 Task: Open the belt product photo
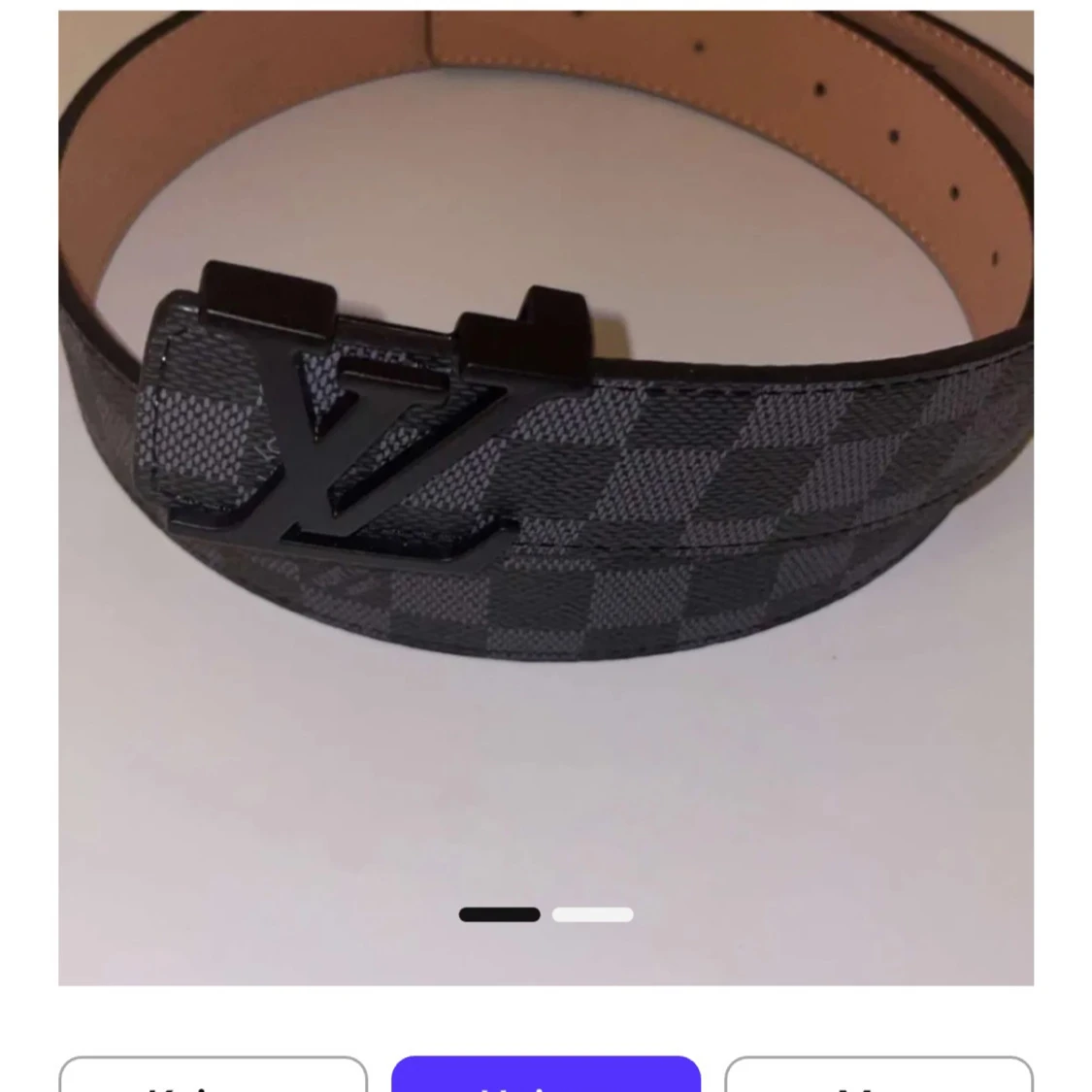(546, 497)
